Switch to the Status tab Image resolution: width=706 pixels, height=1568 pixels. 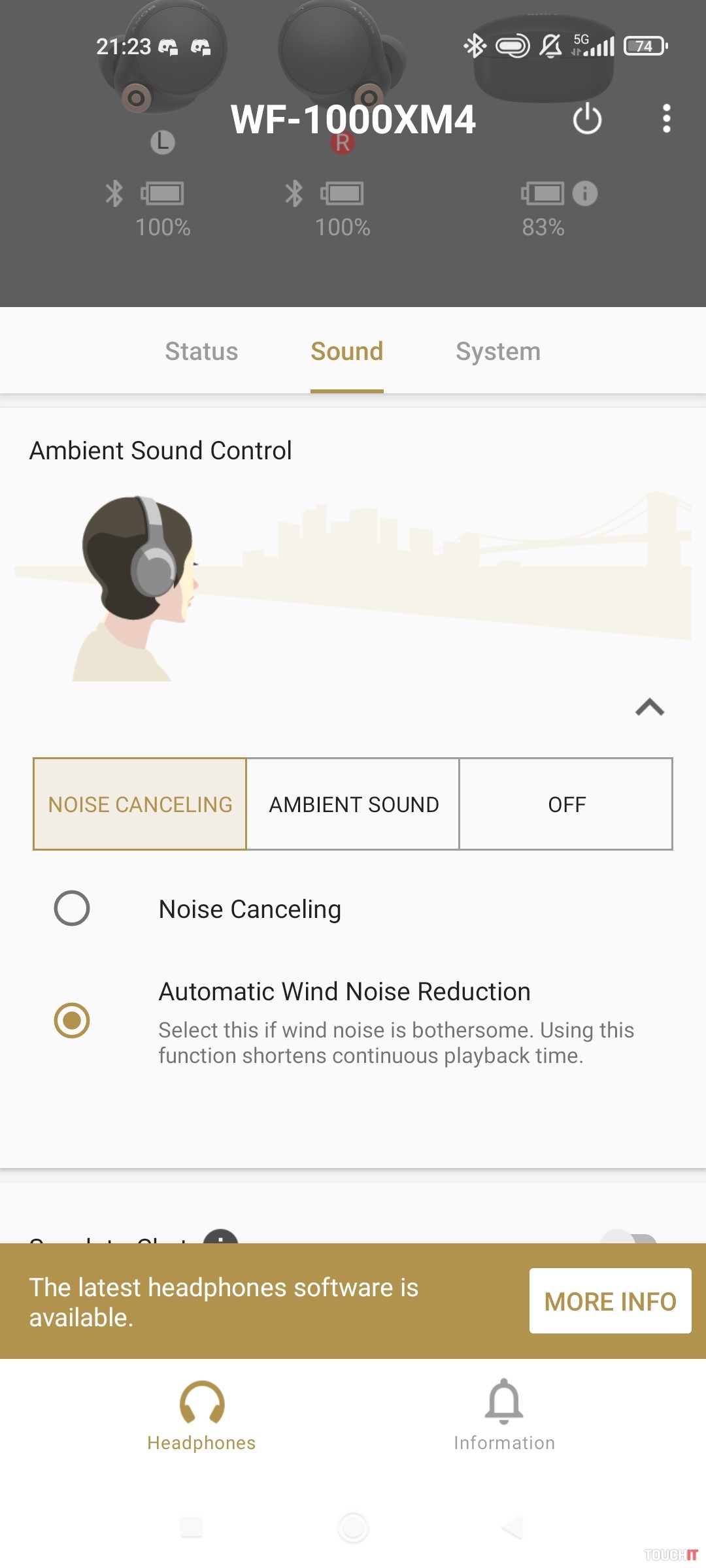click(x=201, y=351)
